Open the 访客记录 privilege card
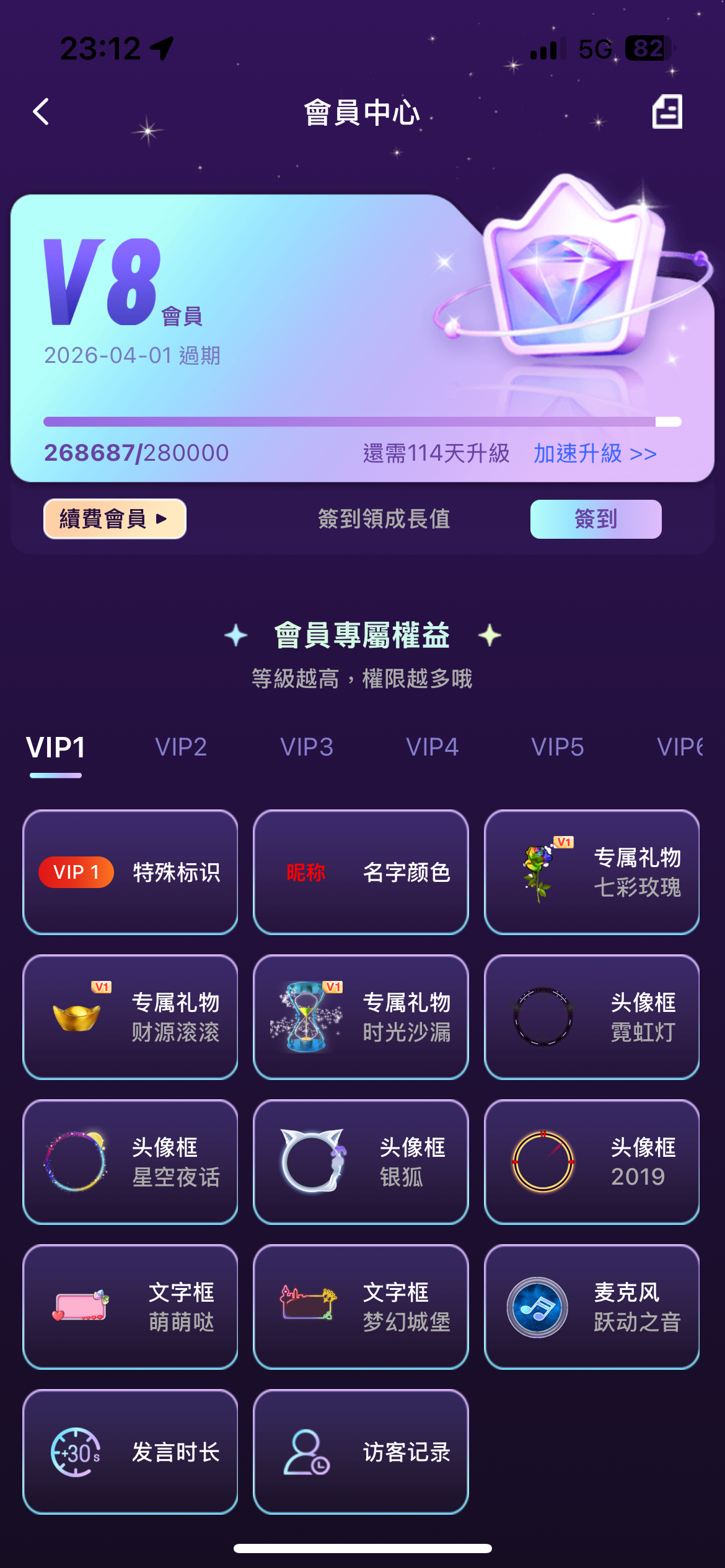The width and height of the screenshot is (725, 1568). pos(361,1452)
